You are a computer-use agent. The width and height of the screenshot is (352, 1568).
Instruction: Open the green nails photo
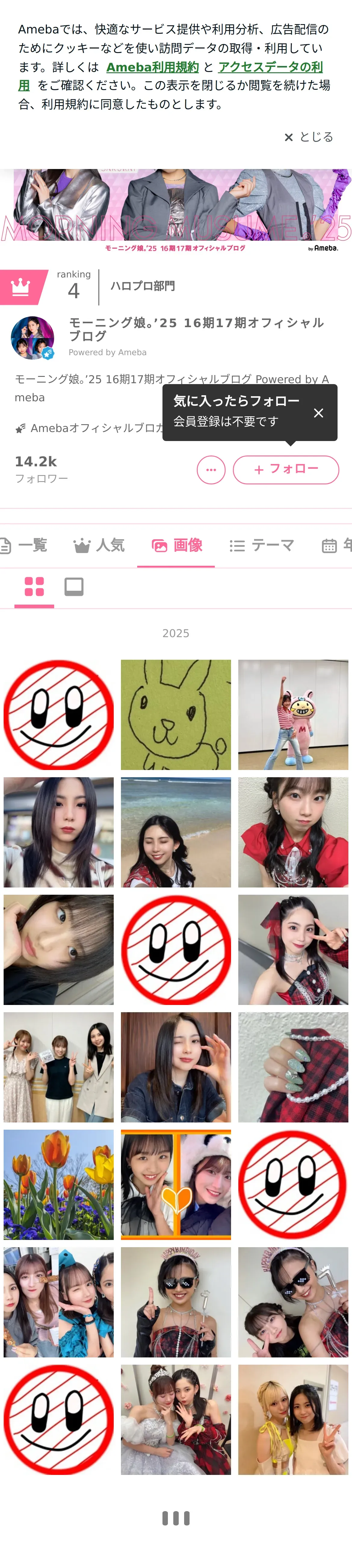coord(293,1067)
